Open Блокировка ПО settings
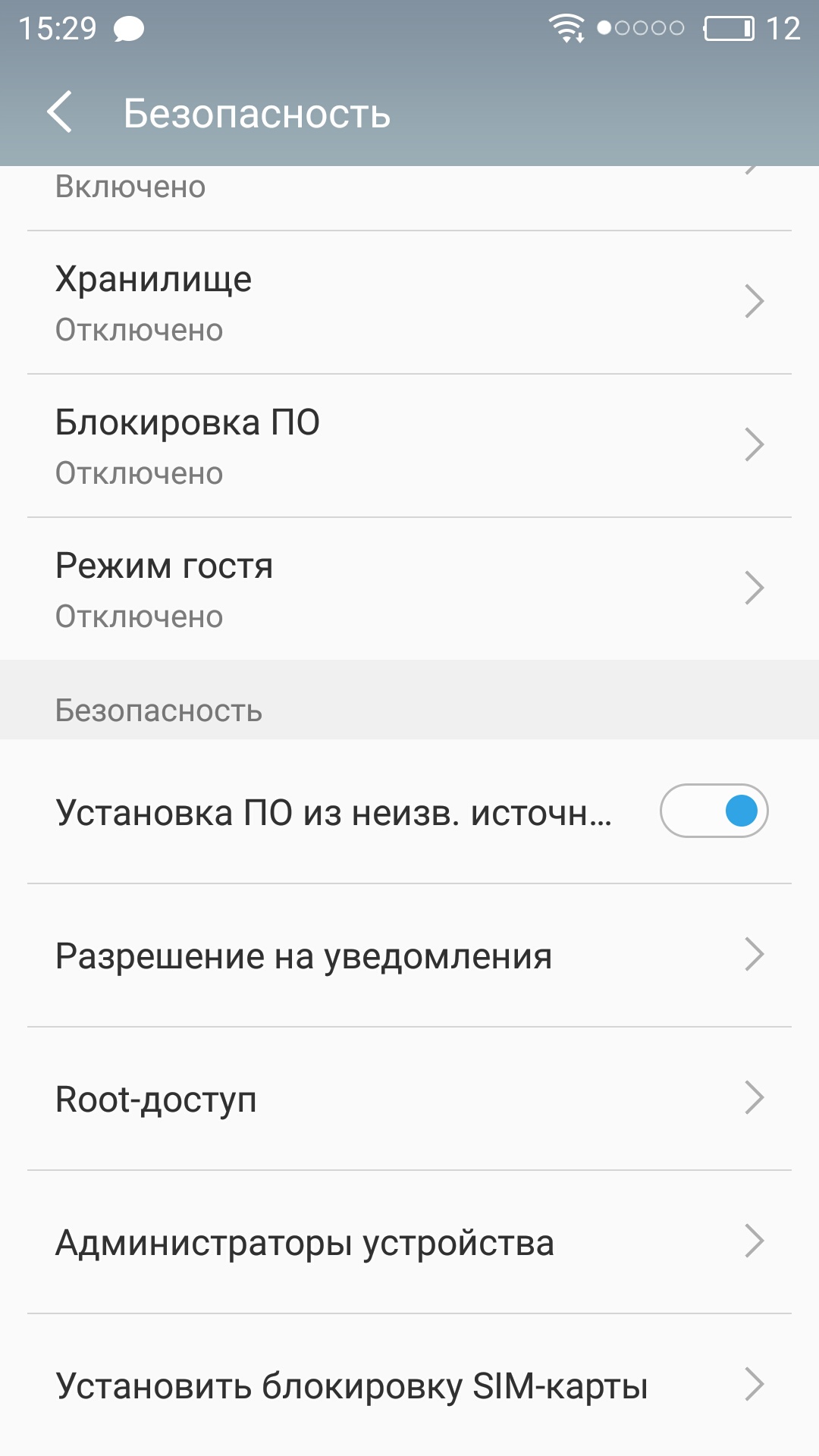Viewport: 819px width, 1456px height. pyautogui.click(x=409, y=446)
